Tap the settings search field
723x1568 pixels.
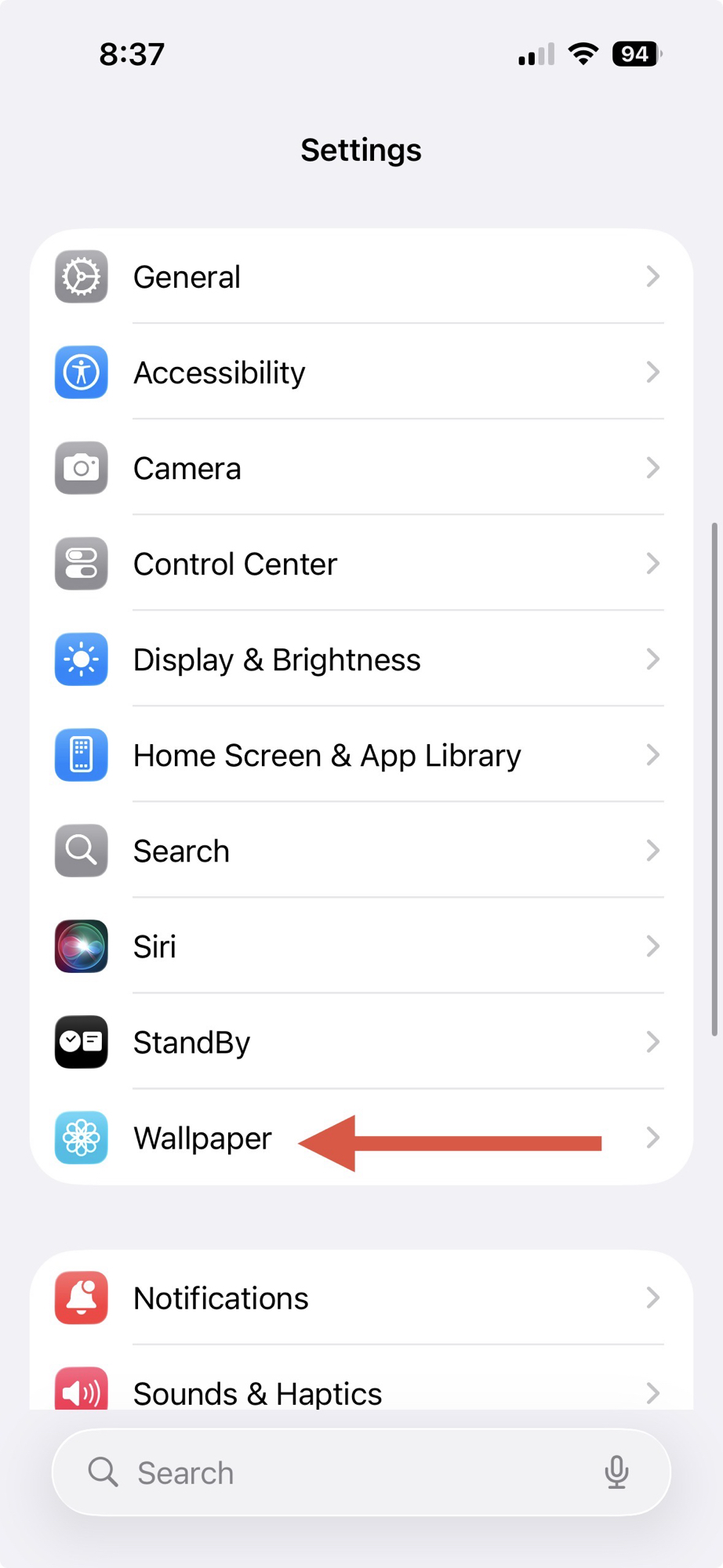click(345, 1472)
